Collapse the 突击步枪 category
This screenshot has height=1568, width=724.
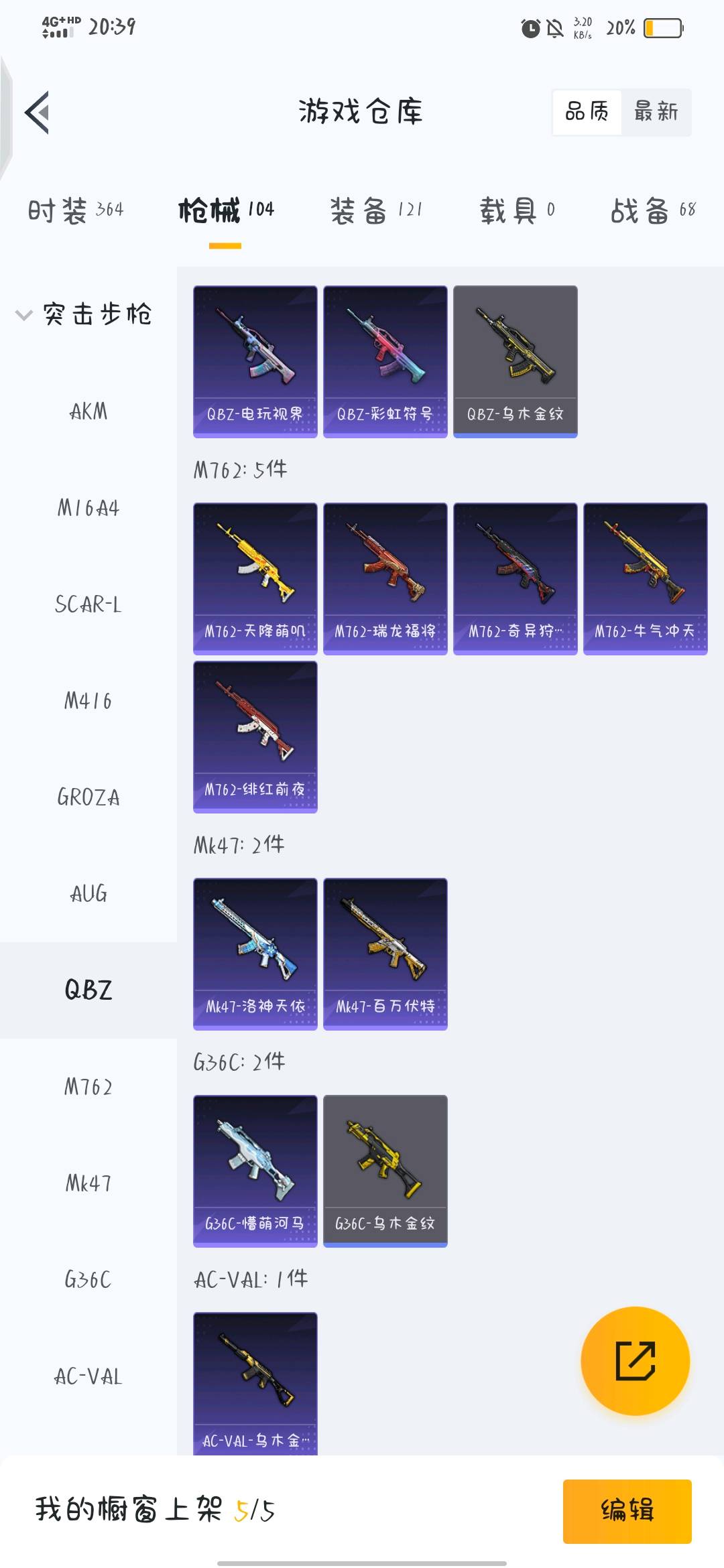click(x=84, y=314)
